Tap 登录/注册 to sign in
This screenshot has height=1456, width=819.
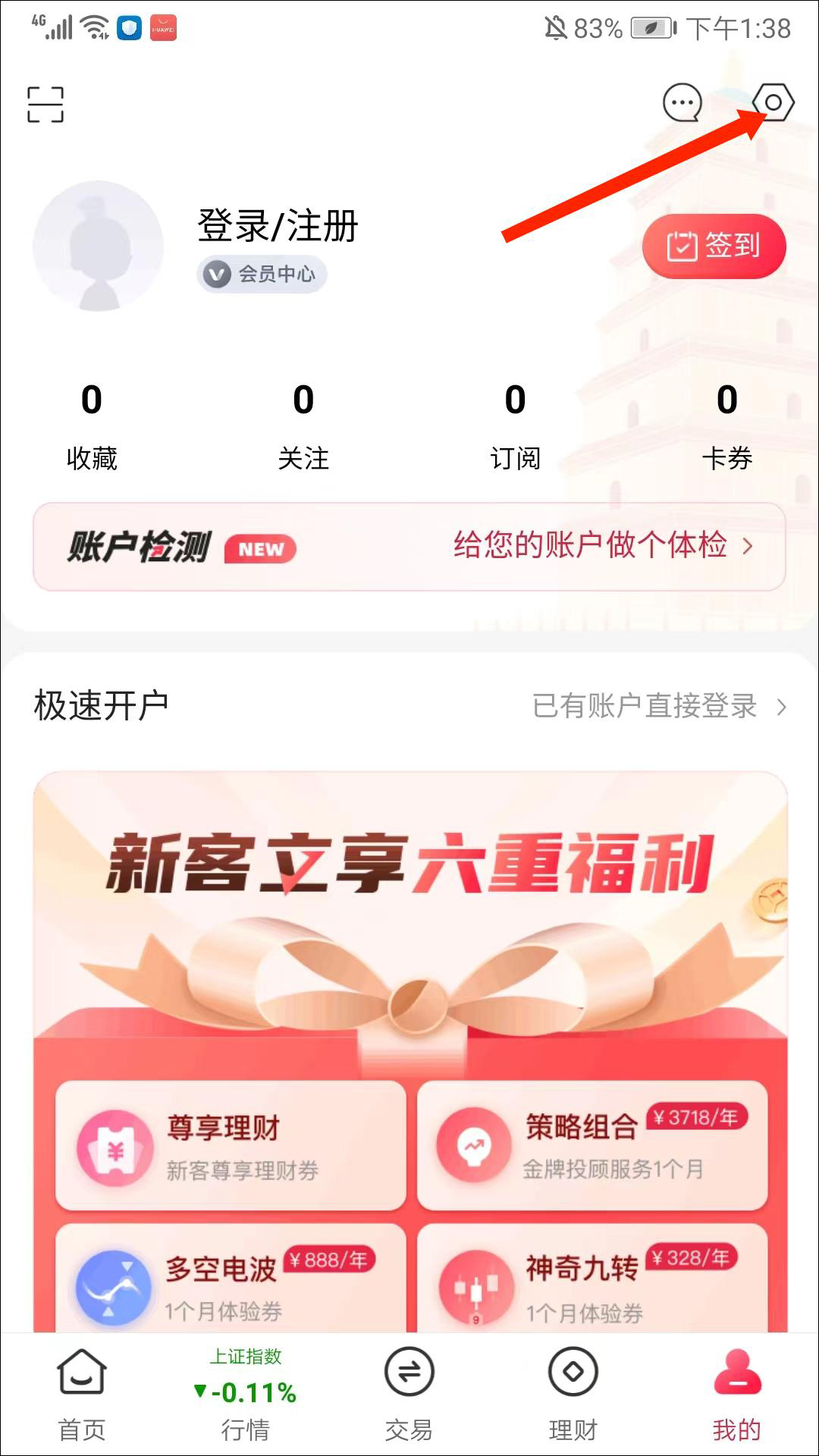pyautogui.click(x=278, y=225)
